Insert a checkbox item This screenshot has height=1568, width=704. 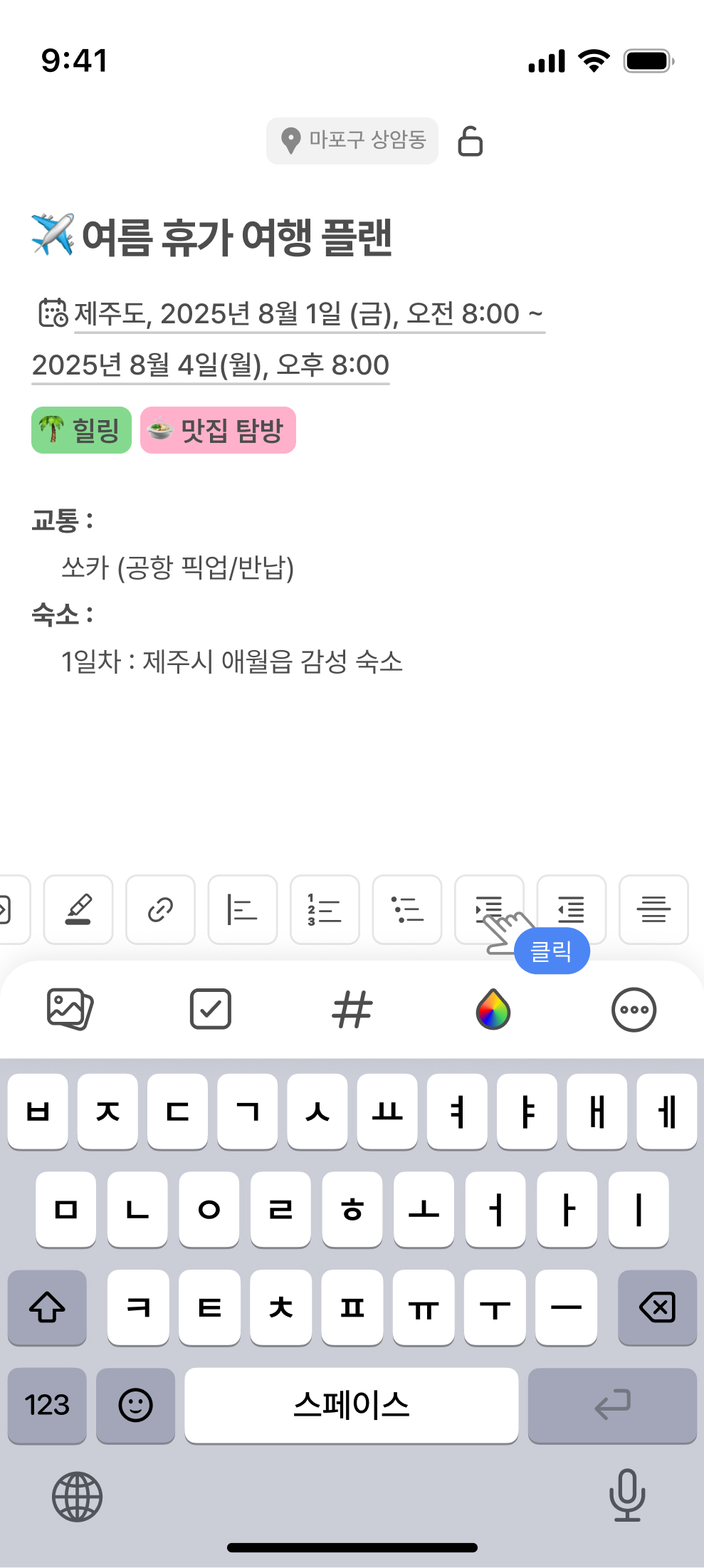click(211, 1009)
